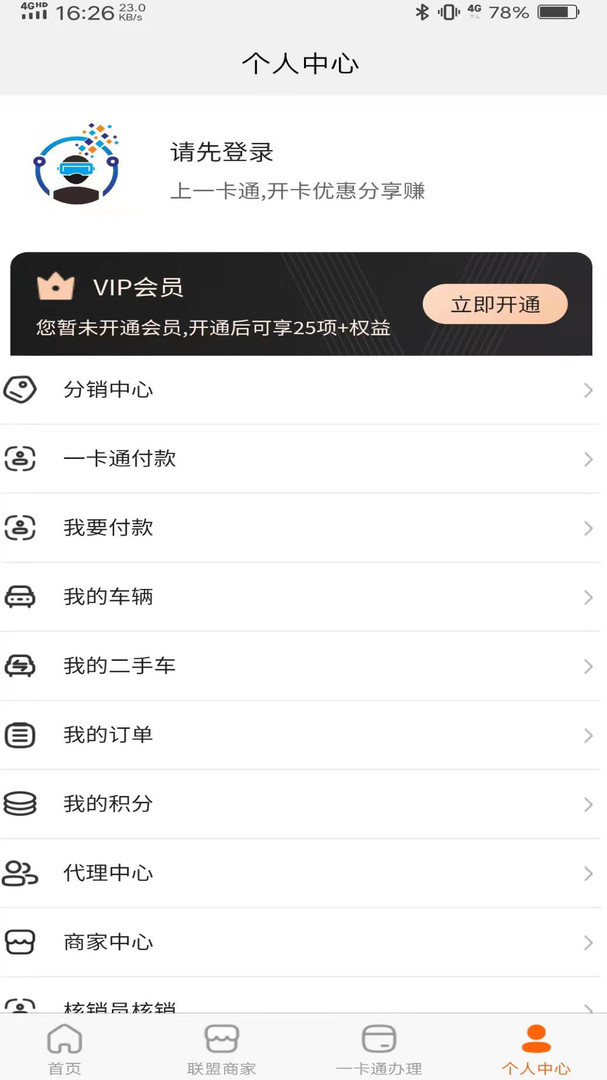Screen dimensions: 607x1080
Task: Tap 立即开通 to activate VIP membership
Action: [495, 305]
